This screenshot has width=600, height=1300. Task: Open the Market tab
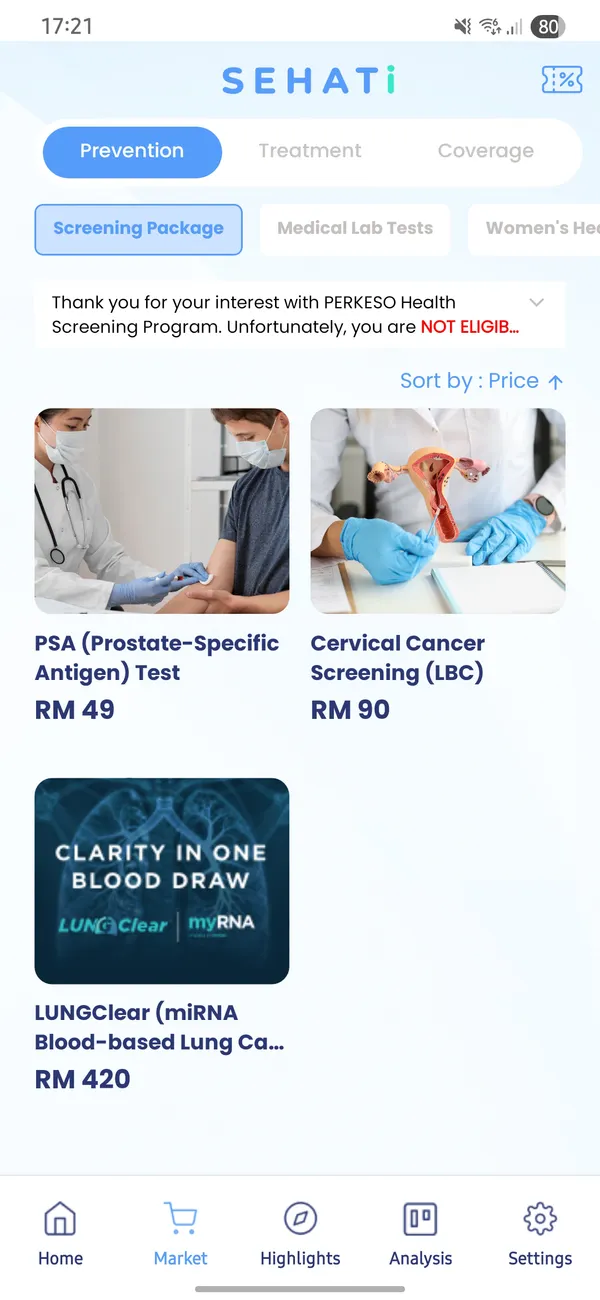tap(180, 1234)
